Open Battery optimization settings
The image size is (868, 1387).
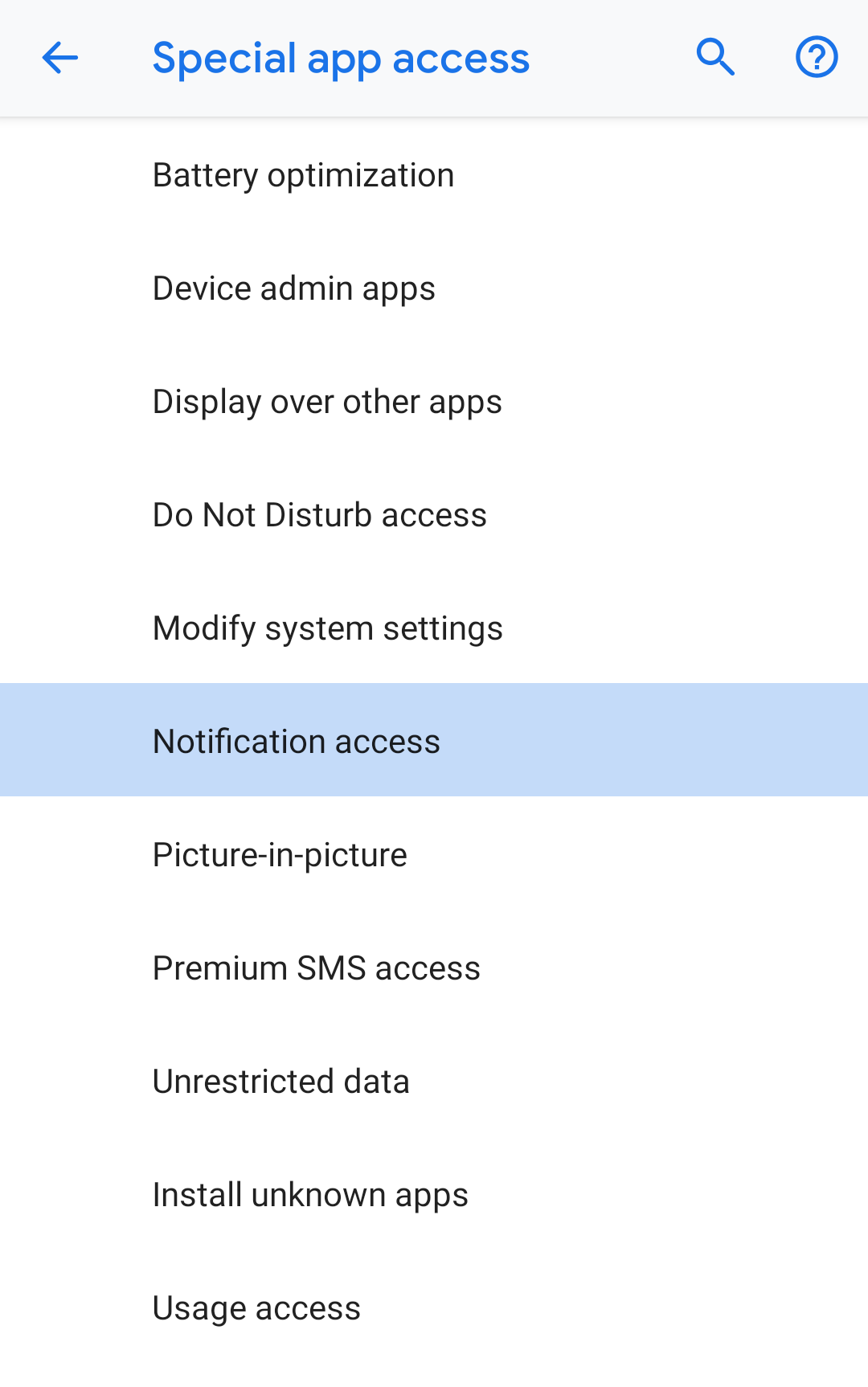304,175
